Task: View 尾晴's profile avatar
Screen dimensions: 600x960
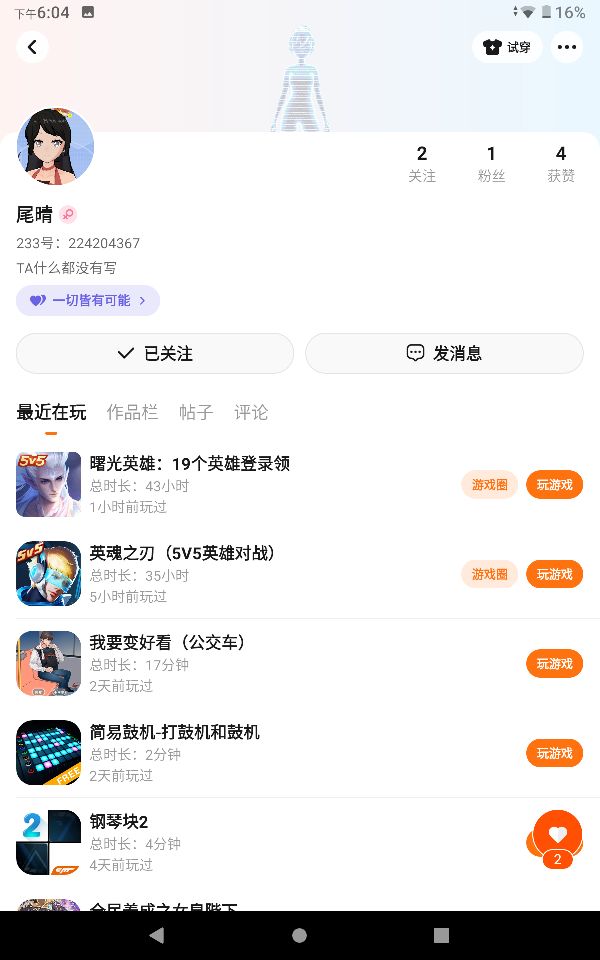Action: 56,147
